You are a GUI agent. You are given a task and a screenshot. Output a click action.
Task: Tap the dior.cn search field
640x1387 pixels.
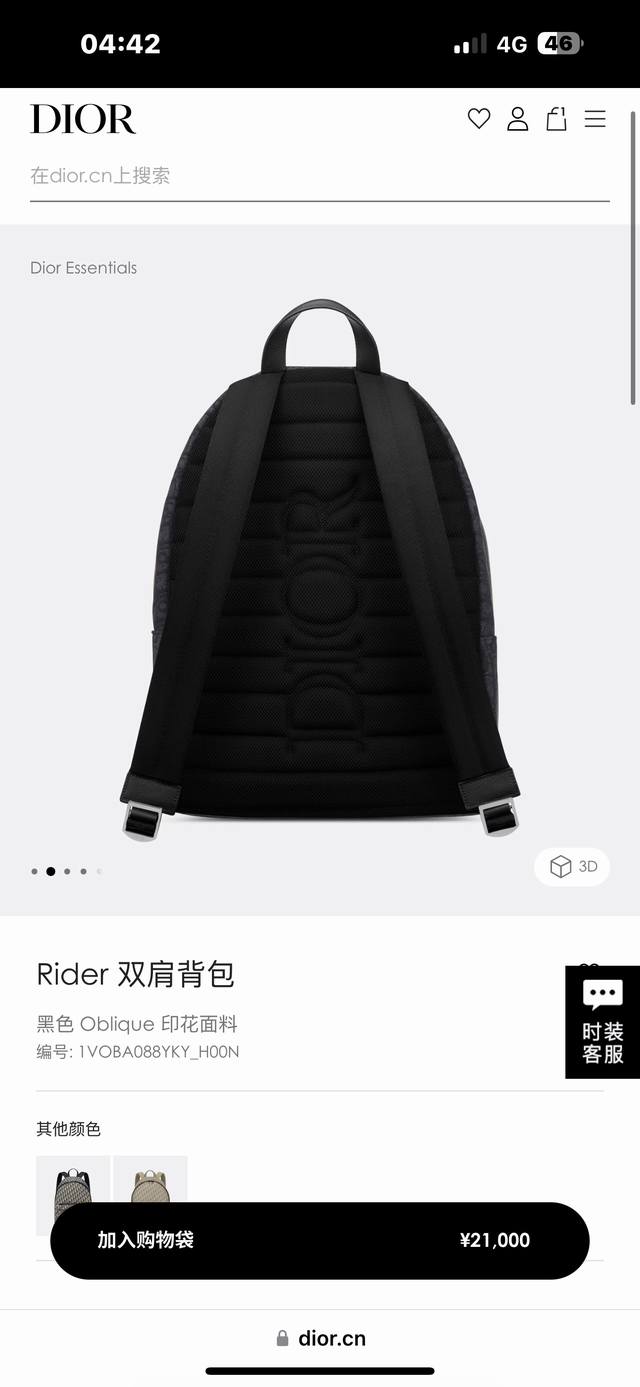(318, 176)
